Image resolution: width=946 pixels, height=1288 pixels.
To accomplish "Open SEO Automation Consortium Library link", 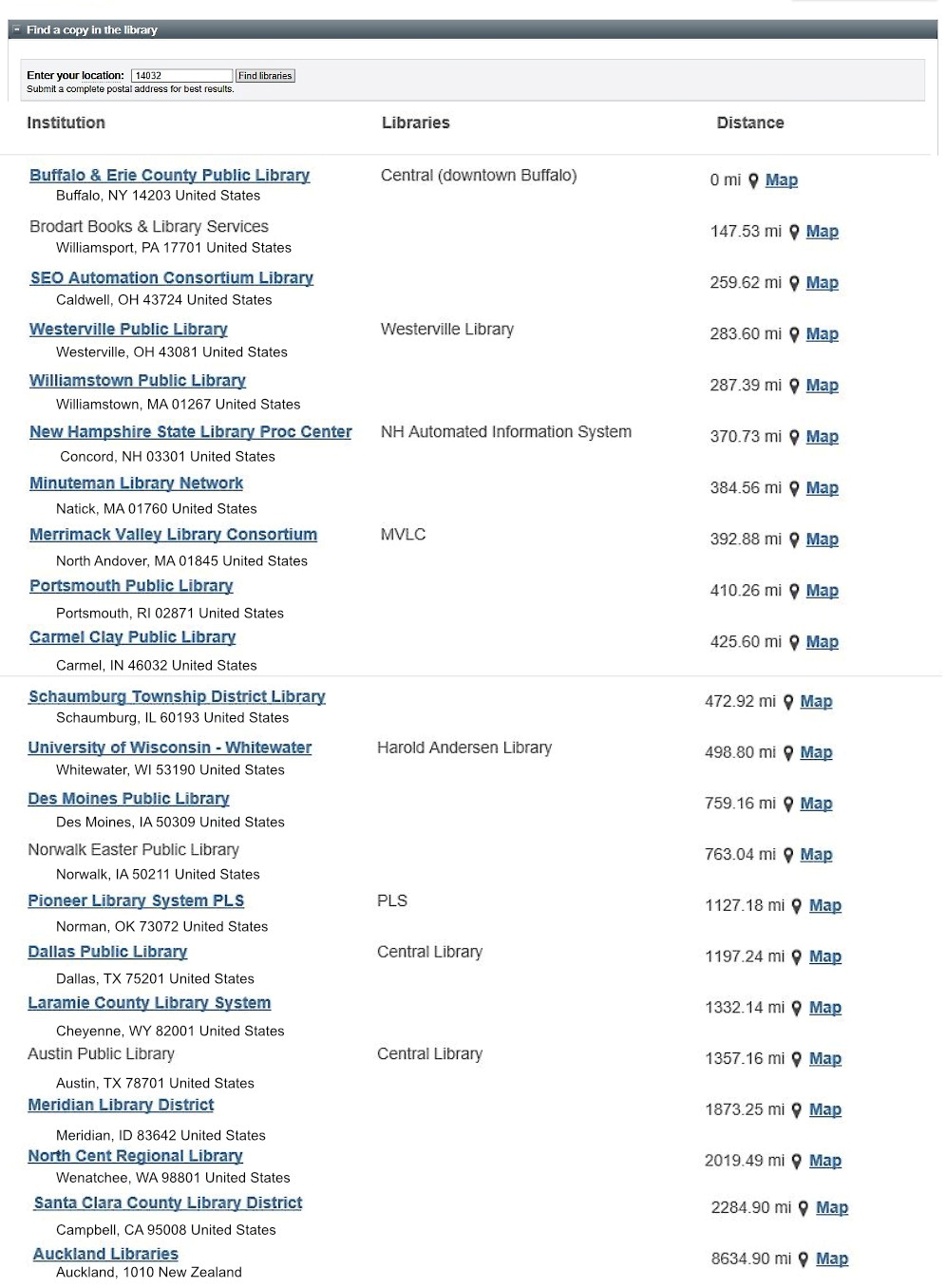I will [x=171, y=277].
